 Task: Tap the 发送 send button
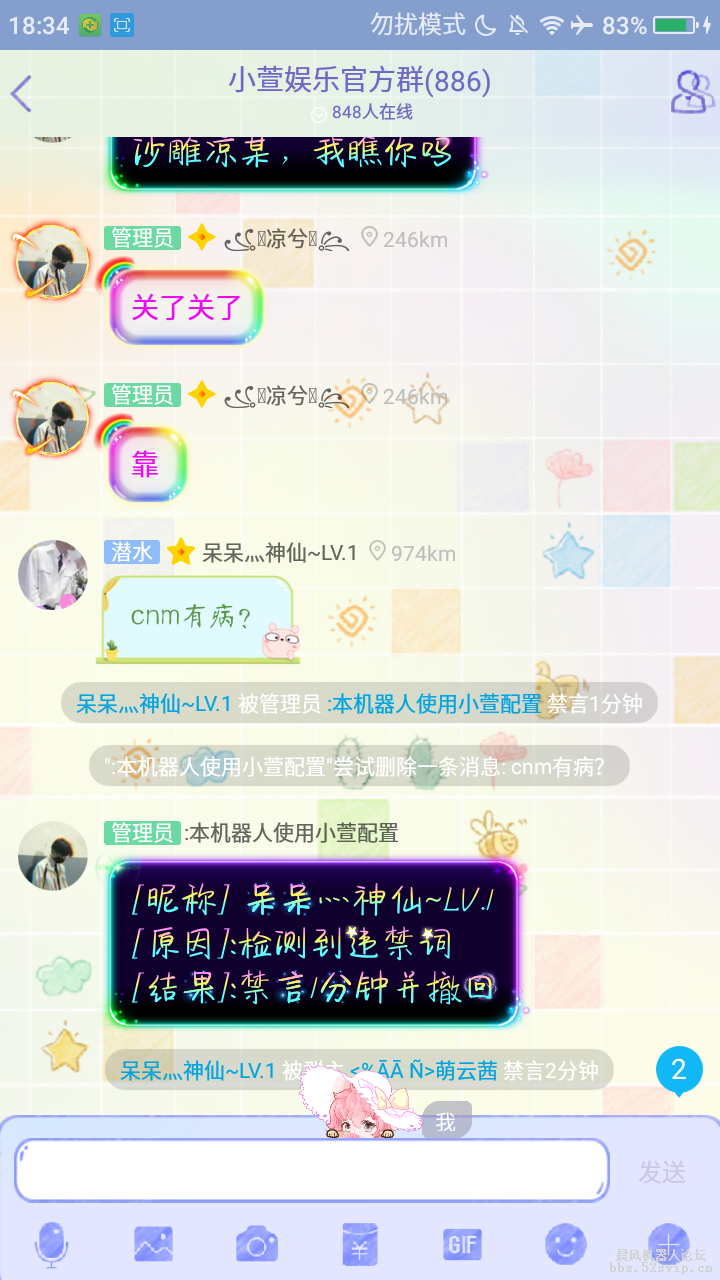point(662,1172)
